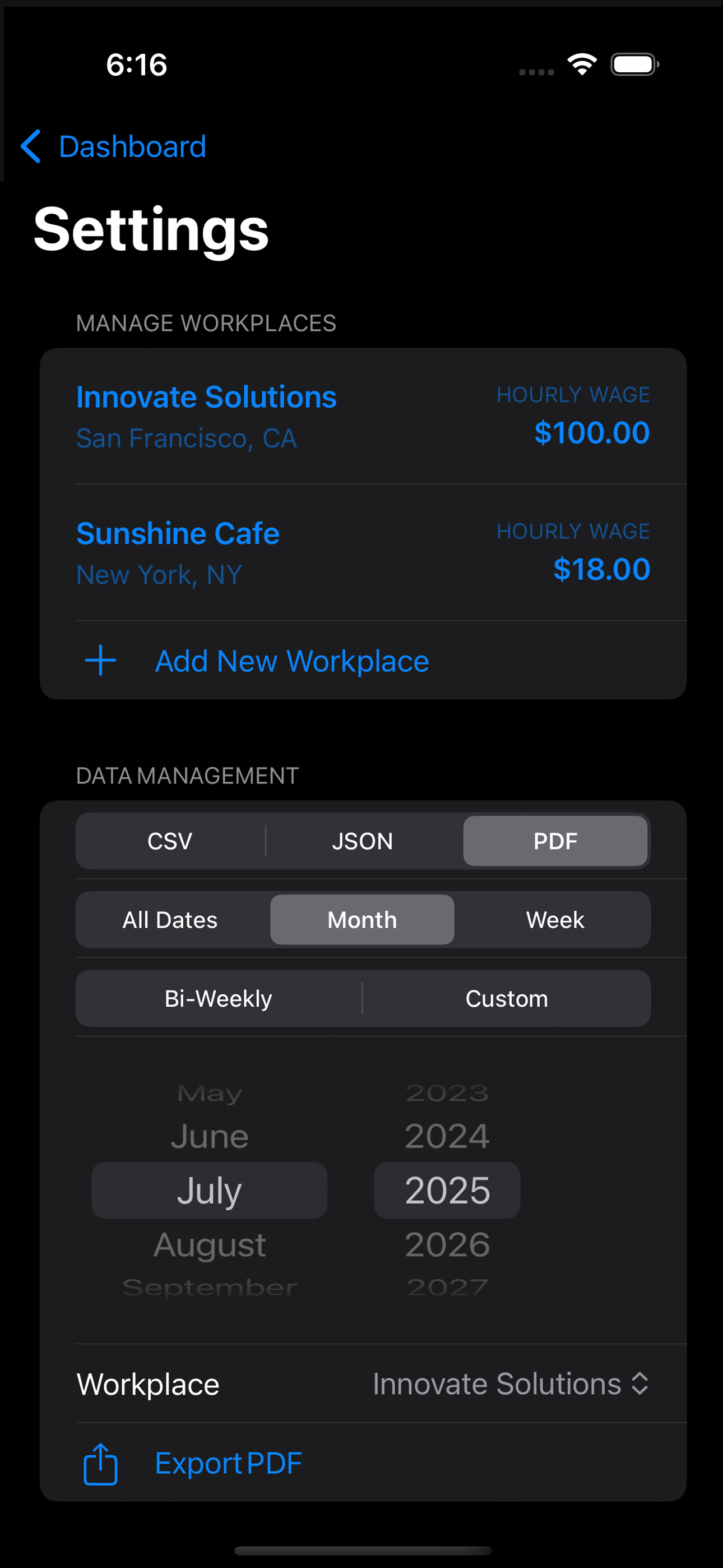Switch date range to Week

[553, 920]
